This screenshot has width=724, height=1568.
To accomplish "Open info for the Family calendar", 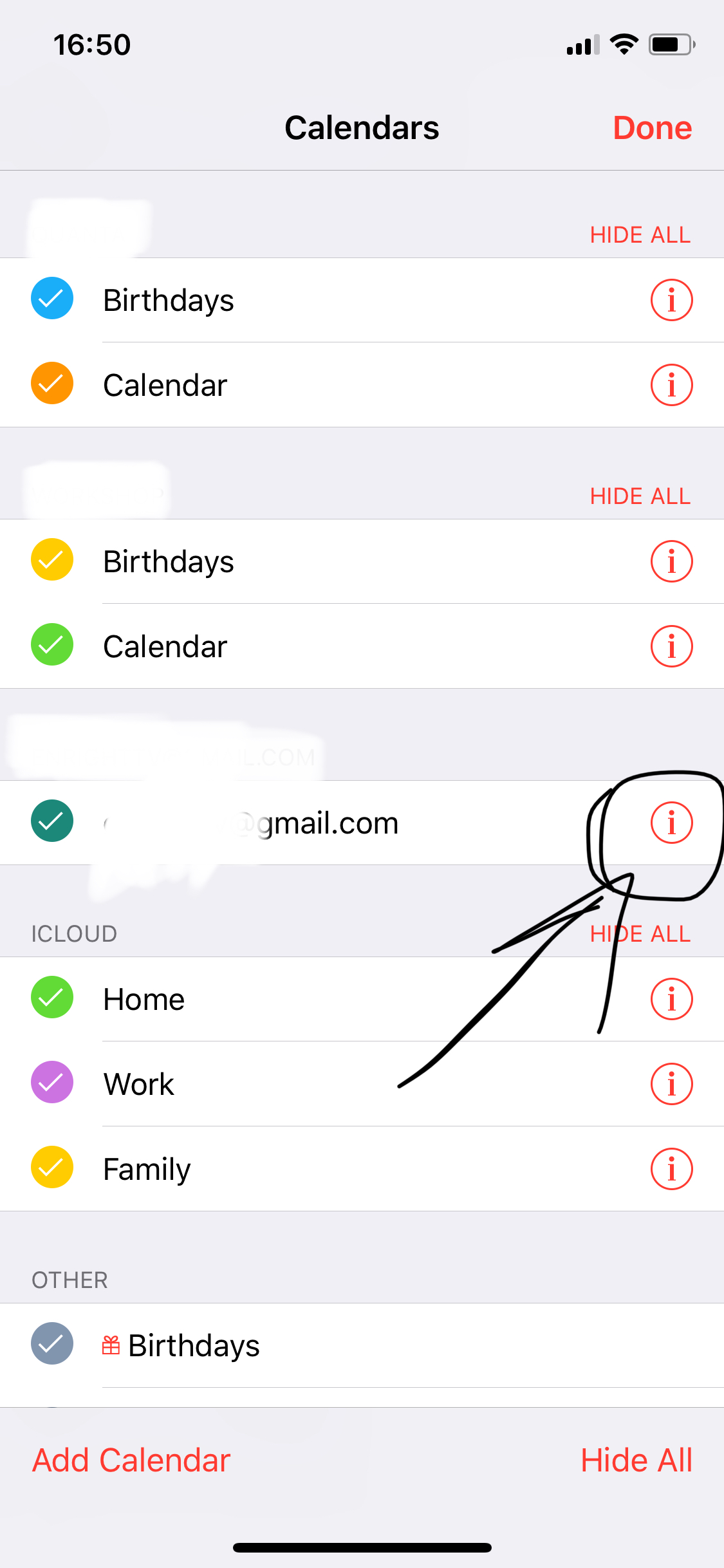I will coord(671,1169).
